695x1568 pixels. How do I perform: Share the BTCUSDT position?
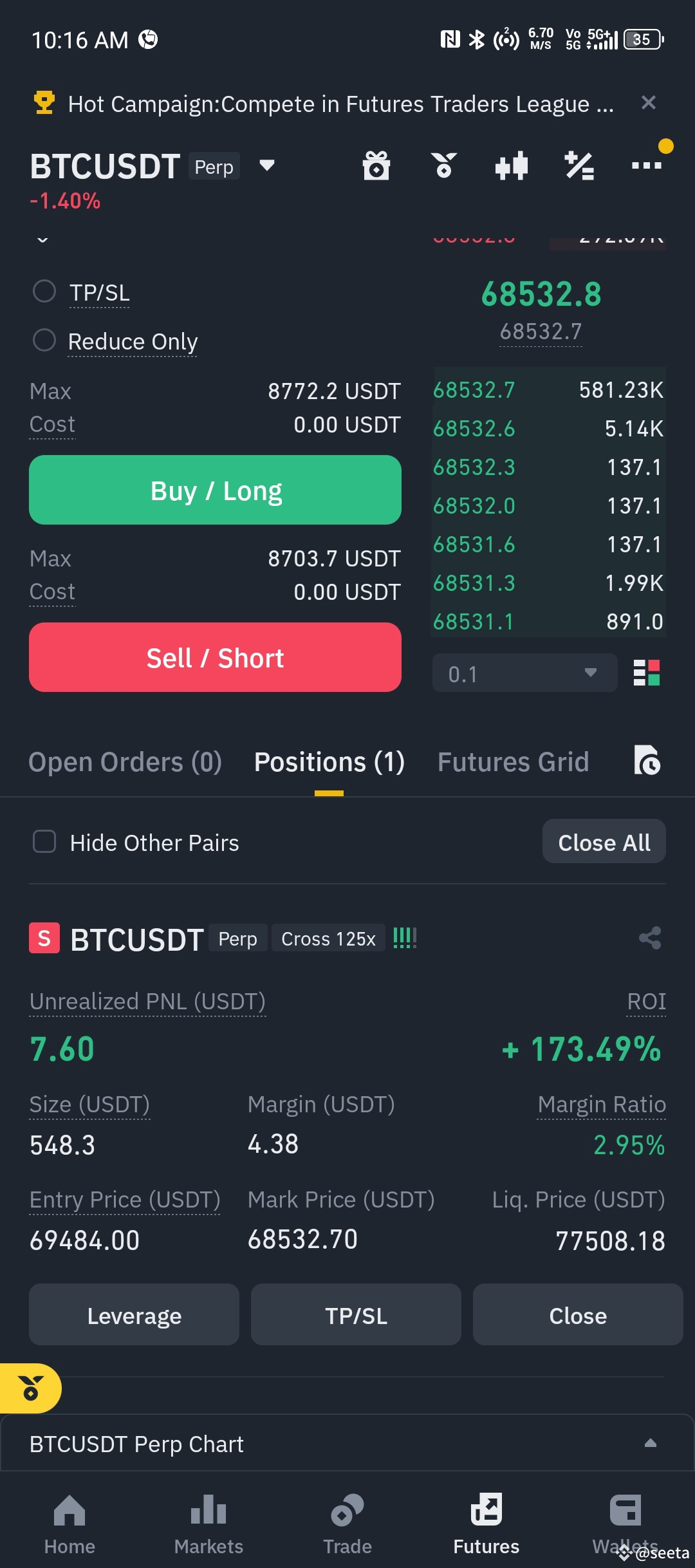tap(649, 938)
